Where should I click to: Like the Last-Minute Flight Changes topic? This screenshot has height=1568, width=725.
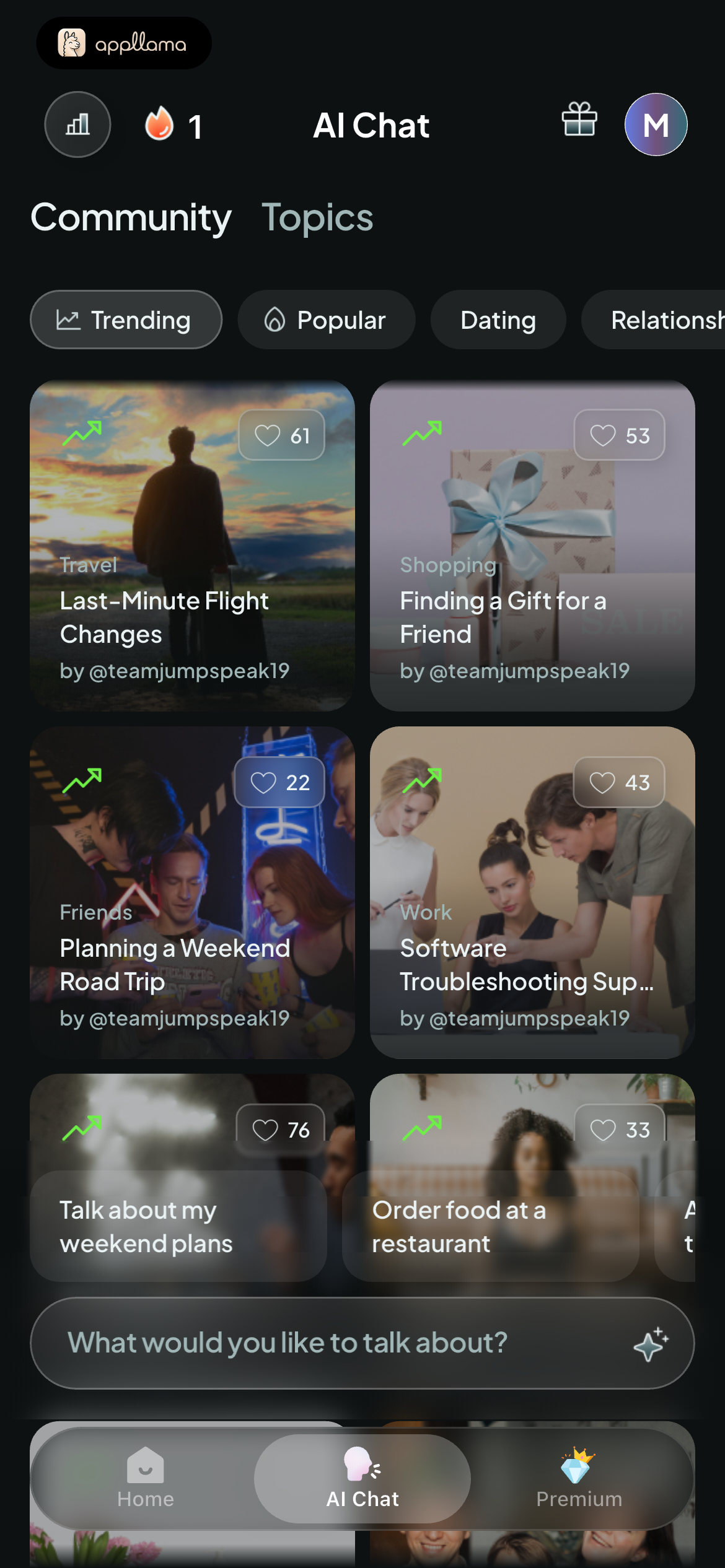282,435
